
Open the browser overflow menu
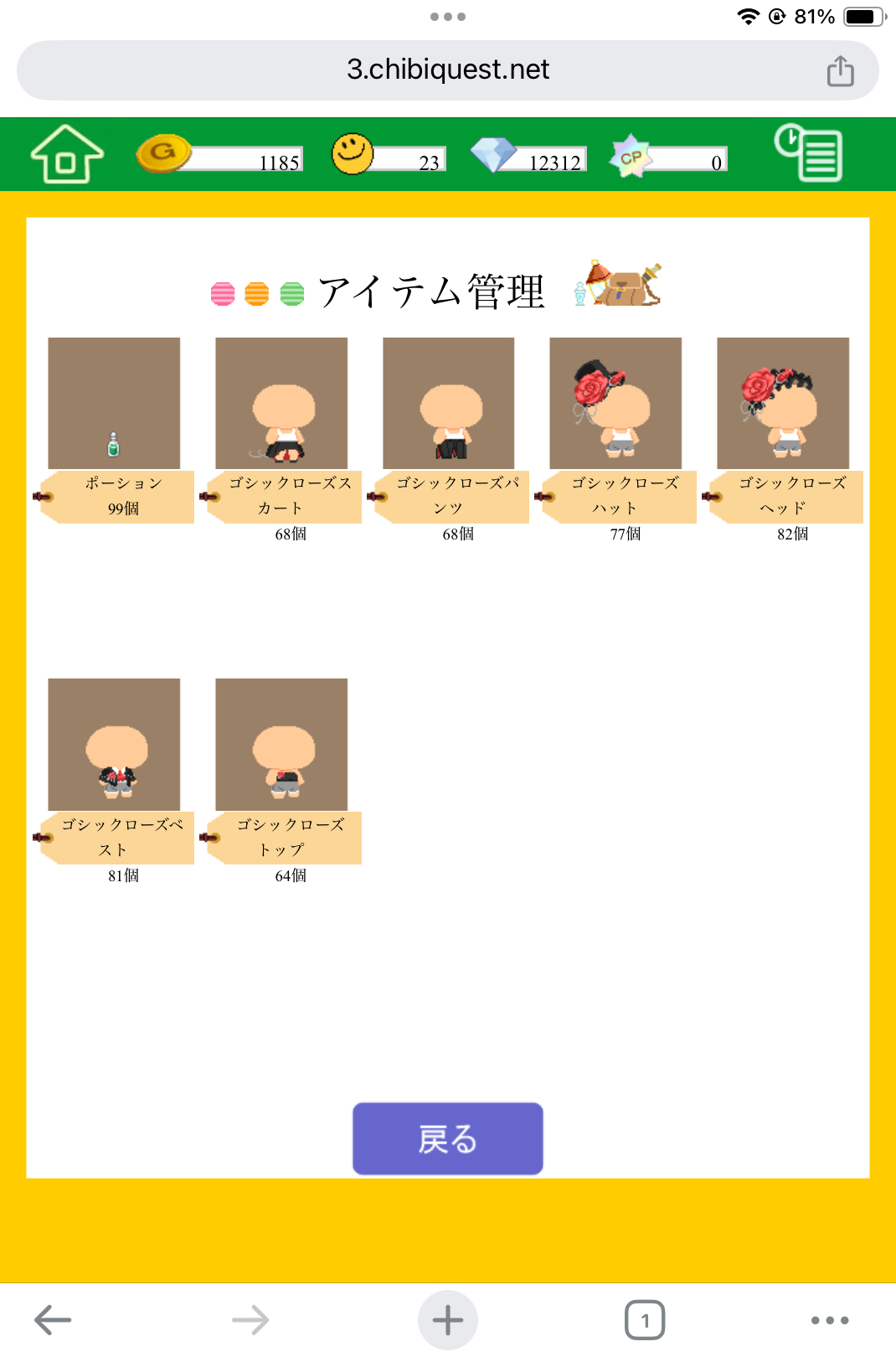829,1320
